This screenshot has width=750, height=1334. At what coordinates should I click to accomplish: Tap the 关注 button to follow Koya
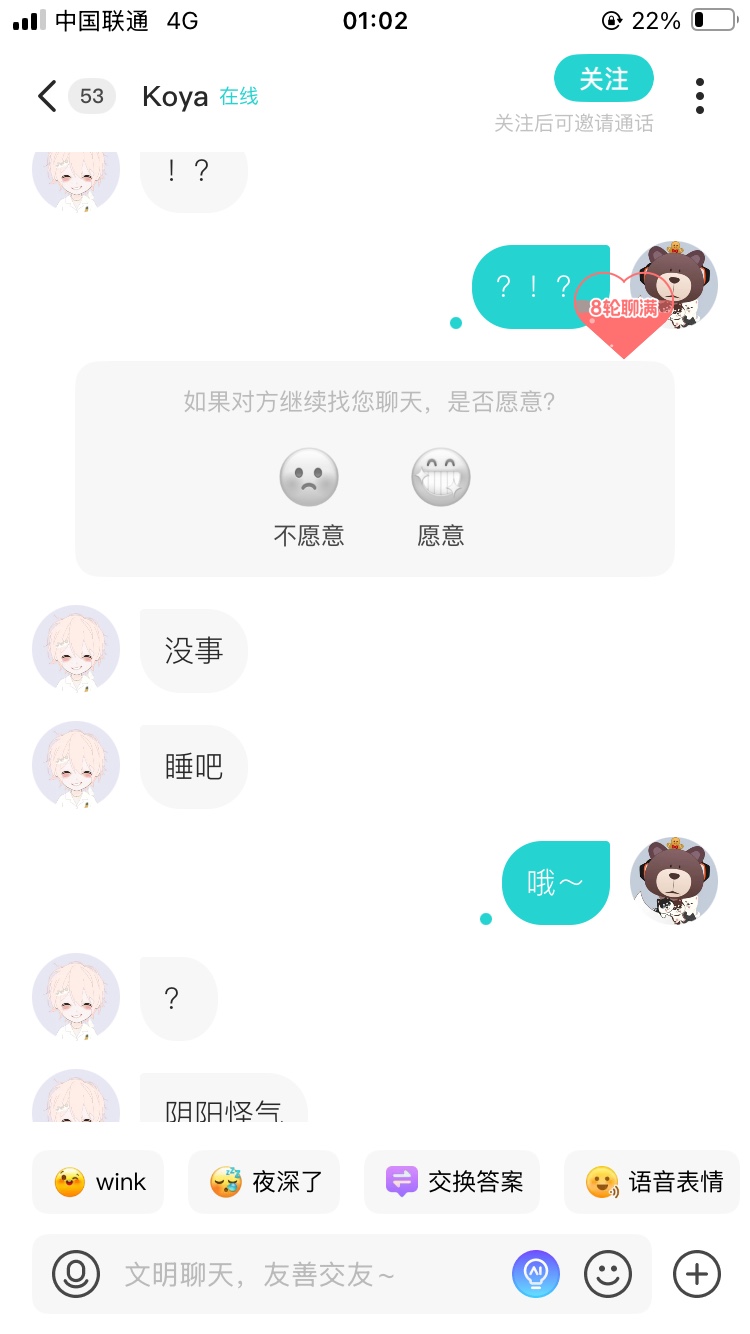point(604,79)
